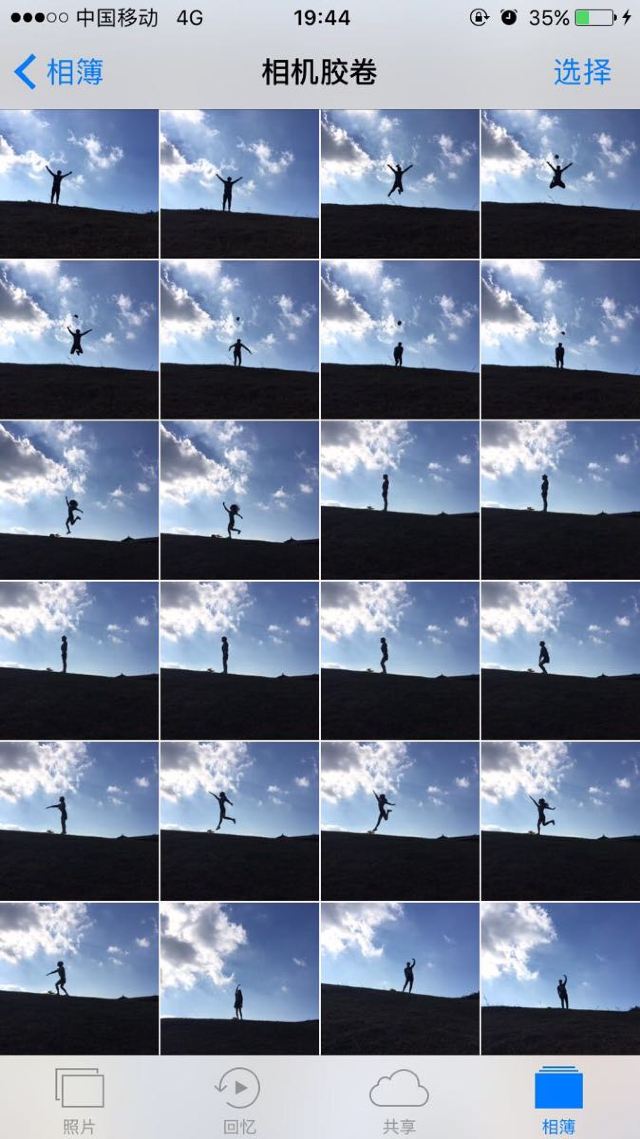640x1139 pixels.
Task: Open the last photo in bottom row
Action: [x=560, y=978]
